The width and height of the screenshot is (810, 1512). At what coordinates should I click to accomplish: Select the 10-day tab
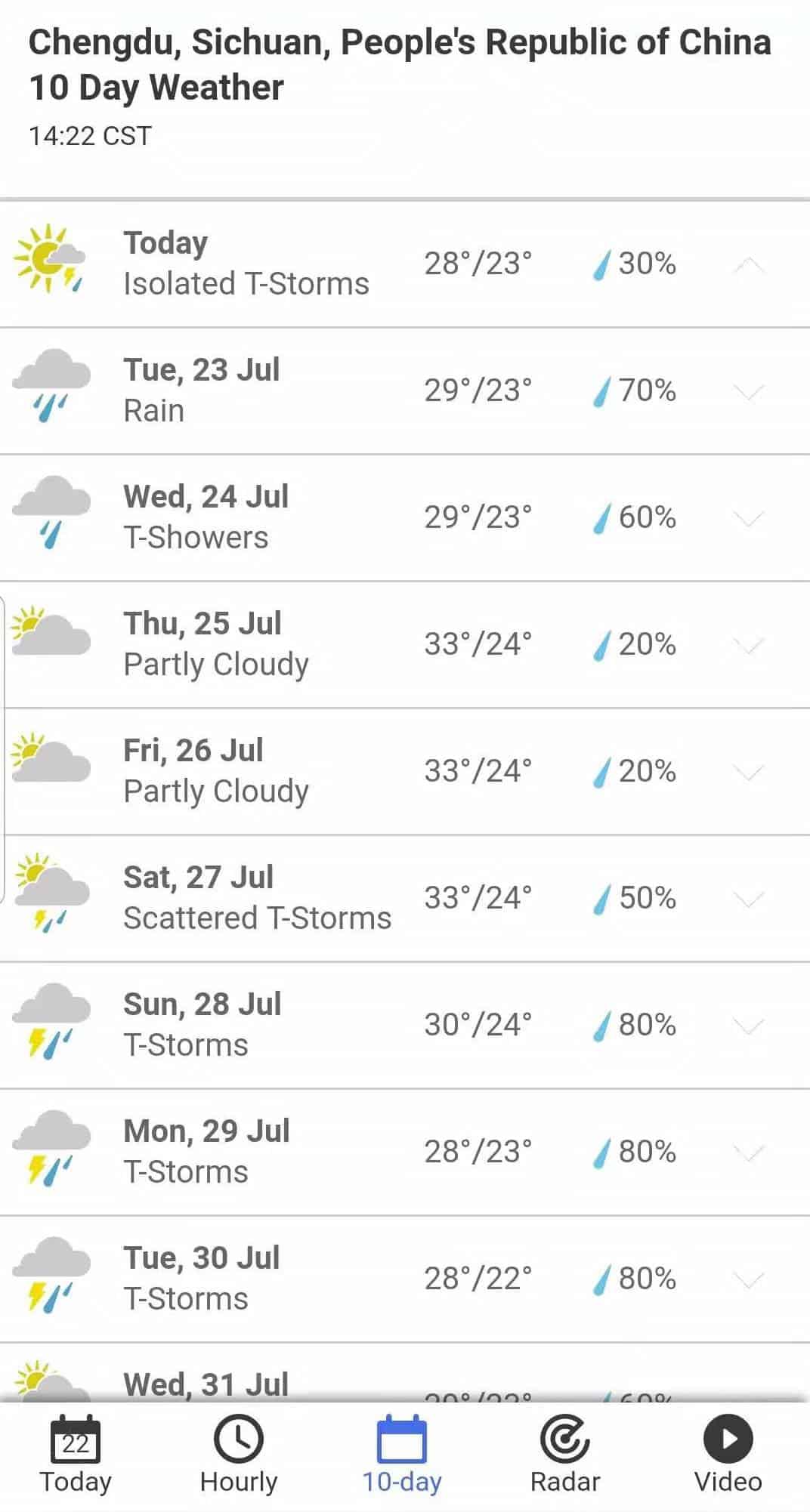tap(402, 1455)
